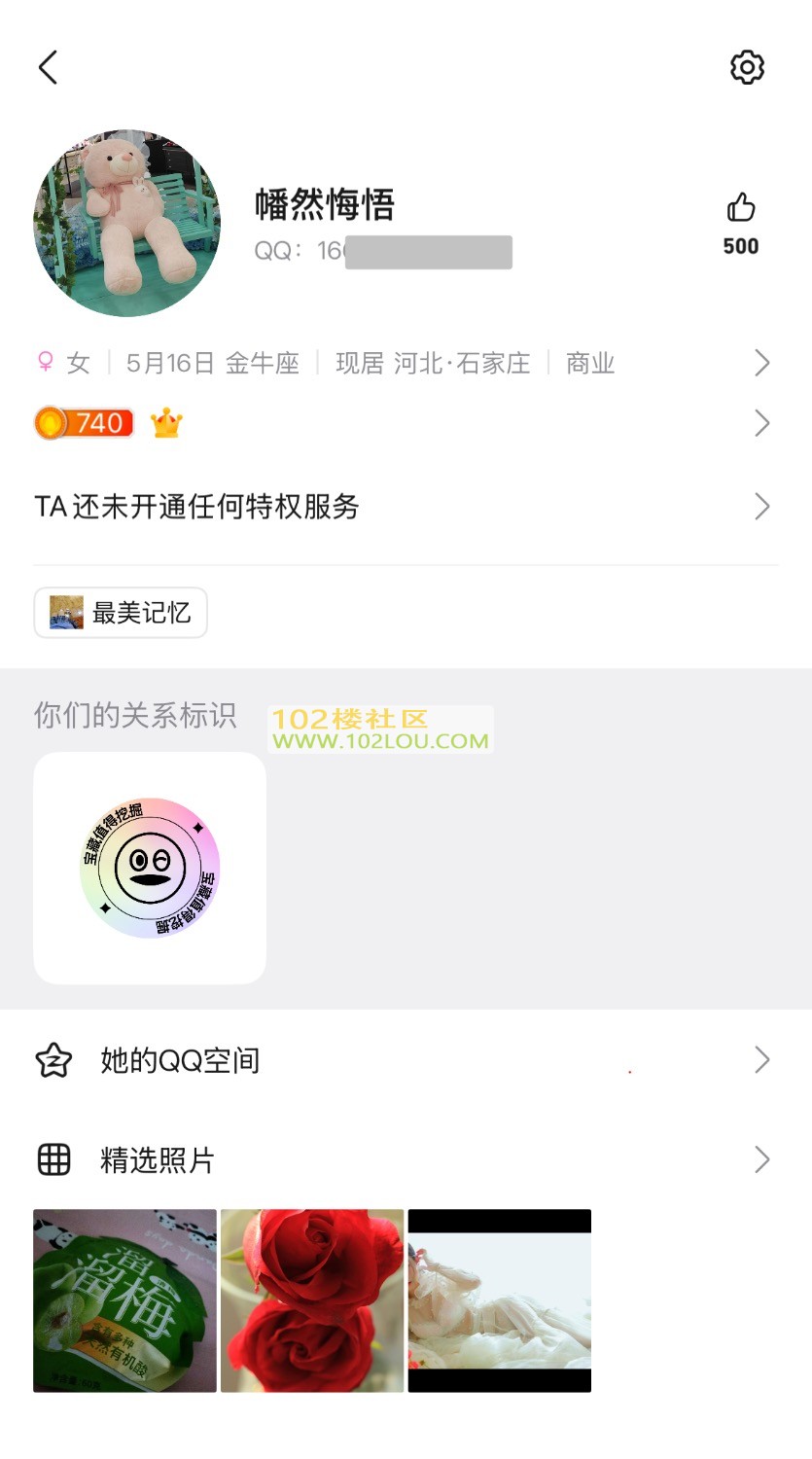
Task: Give the profile a thumbs-up like
Action: coord(741,208)
